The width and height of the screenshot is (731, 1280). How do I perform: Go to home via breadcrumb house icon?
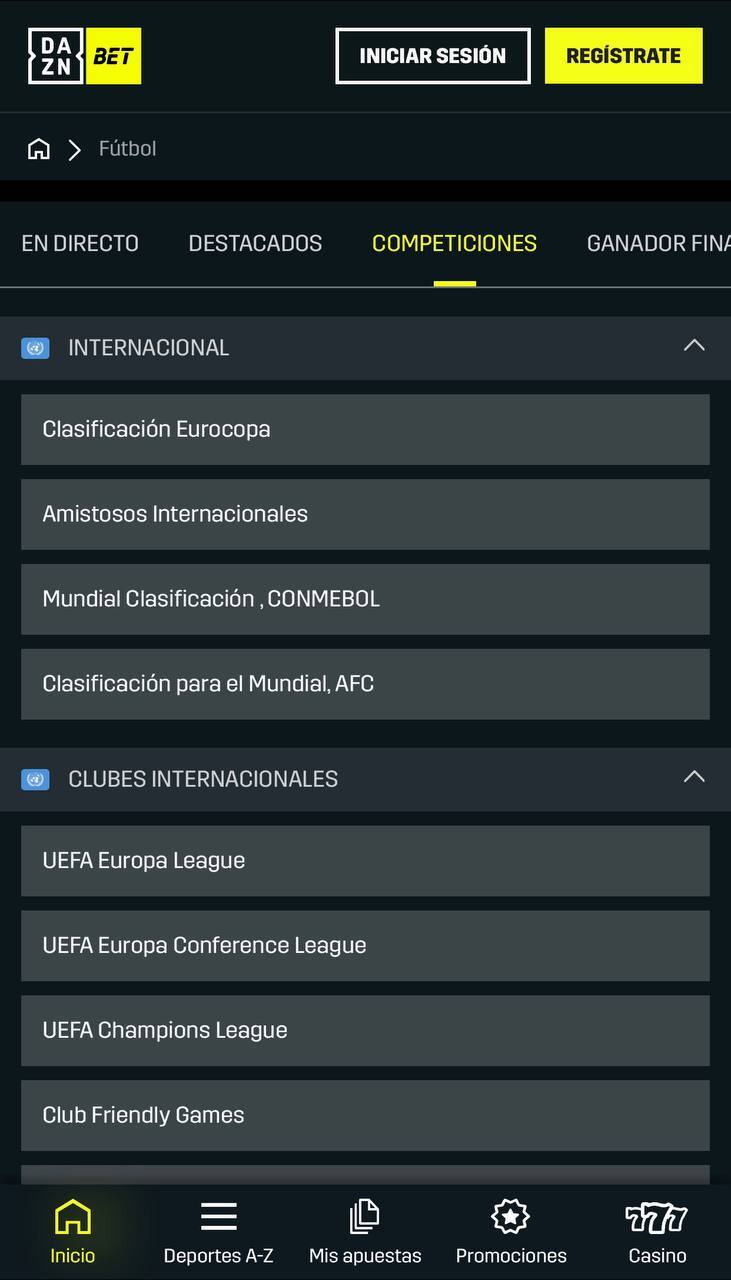coord(38,149)
